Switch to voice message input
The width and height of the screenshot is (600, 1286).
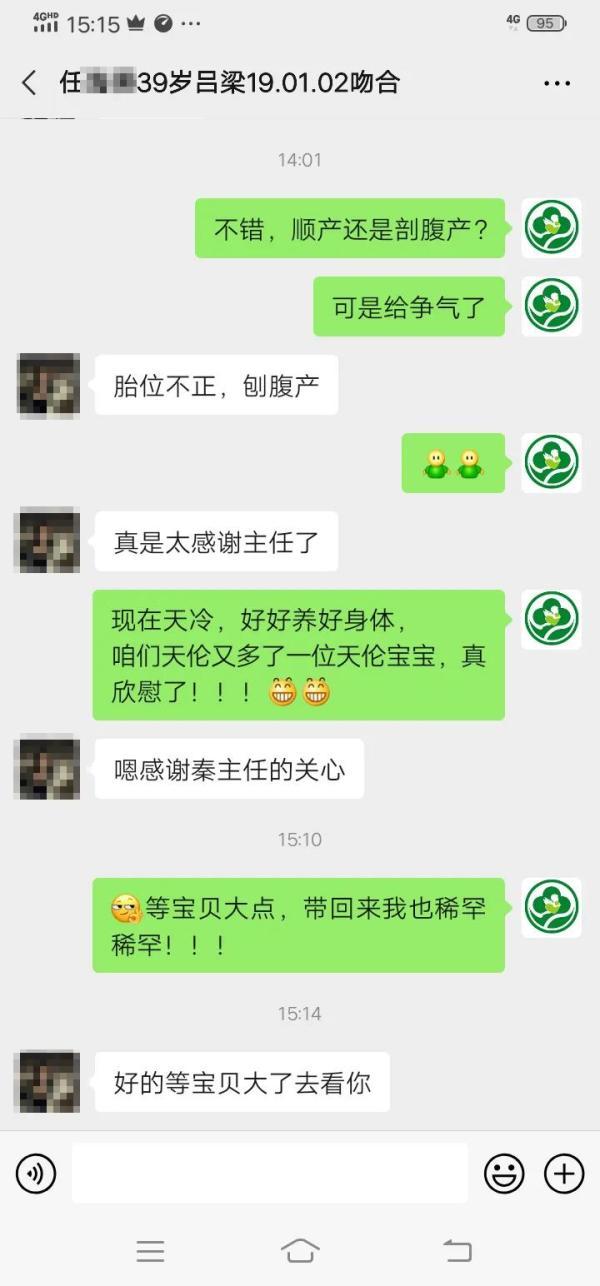pos(36,1173)
